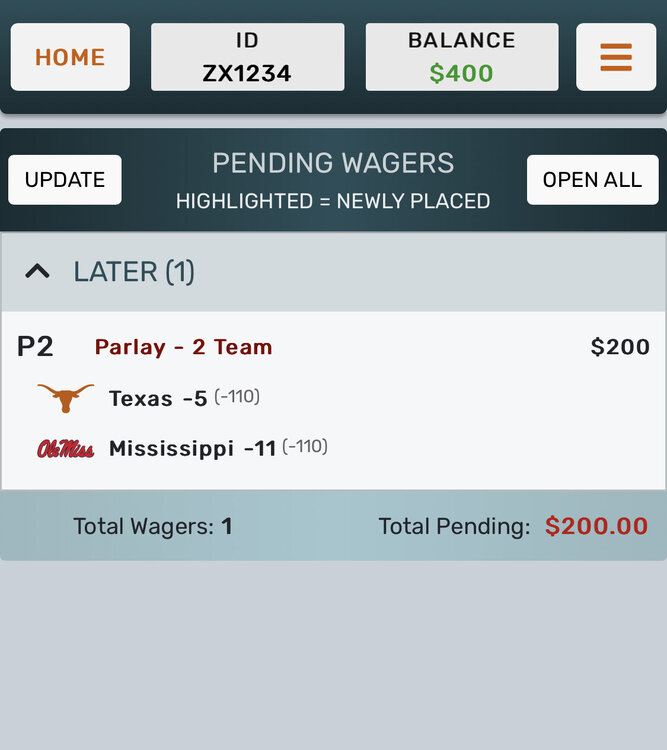667x750 pixels.
Task: View the account ID ZX1234 box
Action: tap(247, 57)
